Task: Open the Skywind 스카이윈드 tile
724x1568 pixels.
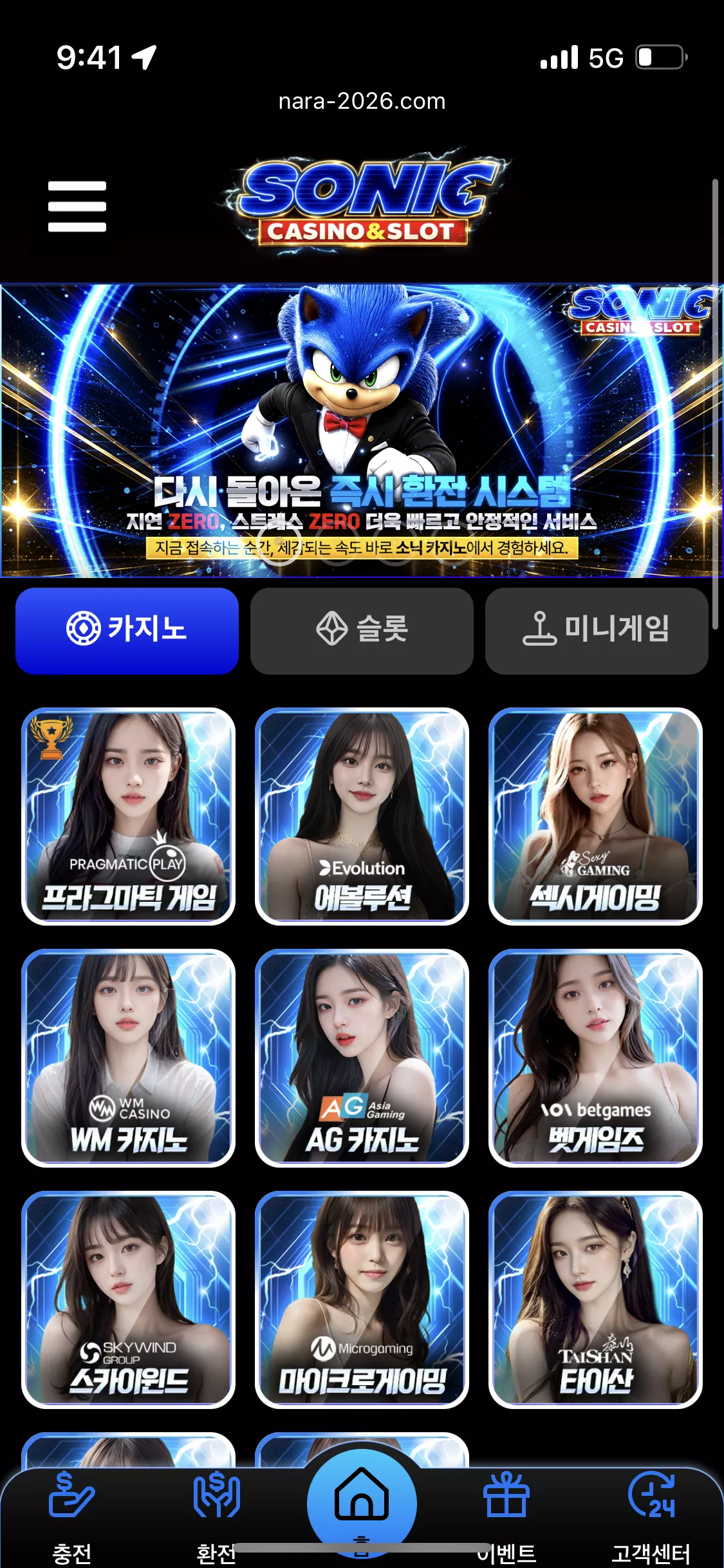Action: pos(128,1300)
